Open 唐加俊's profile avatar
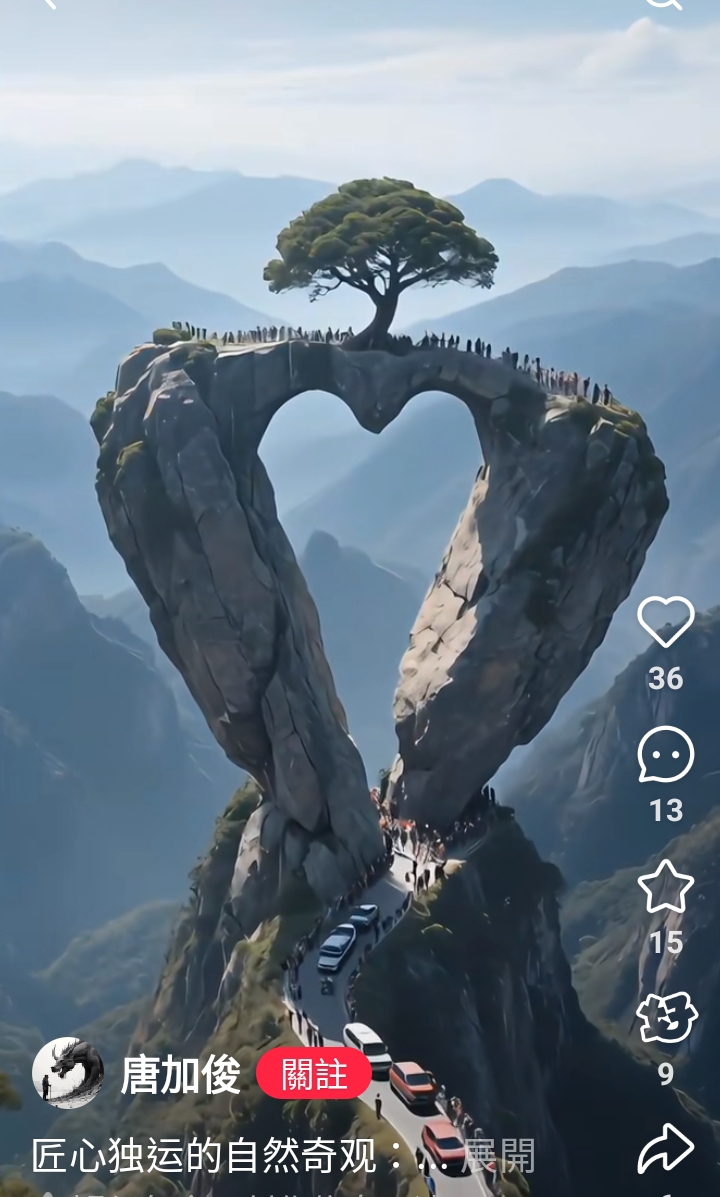This screenshot has width=720, height=1197. click(x=68, y=1073)
